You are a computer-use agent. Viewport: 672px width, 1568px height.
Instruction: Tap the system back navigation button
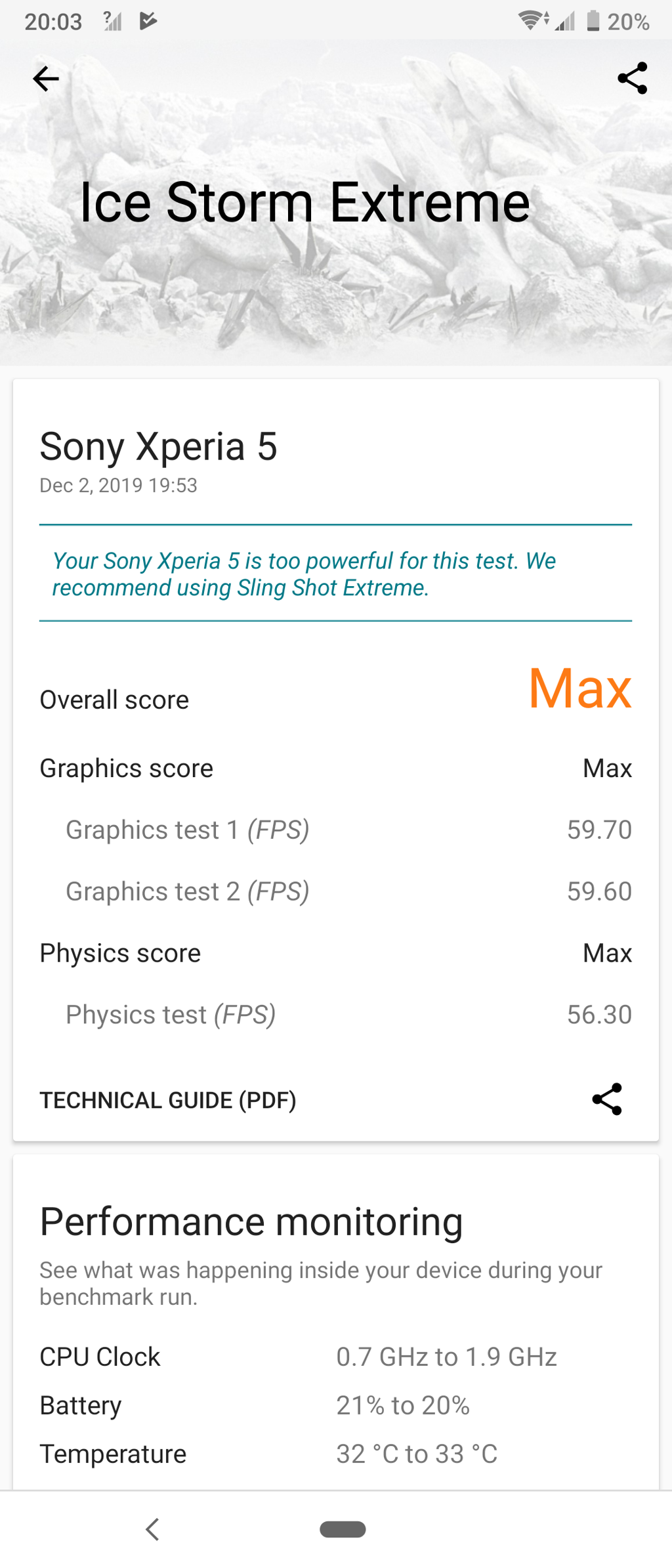[x=152, y=1529]
